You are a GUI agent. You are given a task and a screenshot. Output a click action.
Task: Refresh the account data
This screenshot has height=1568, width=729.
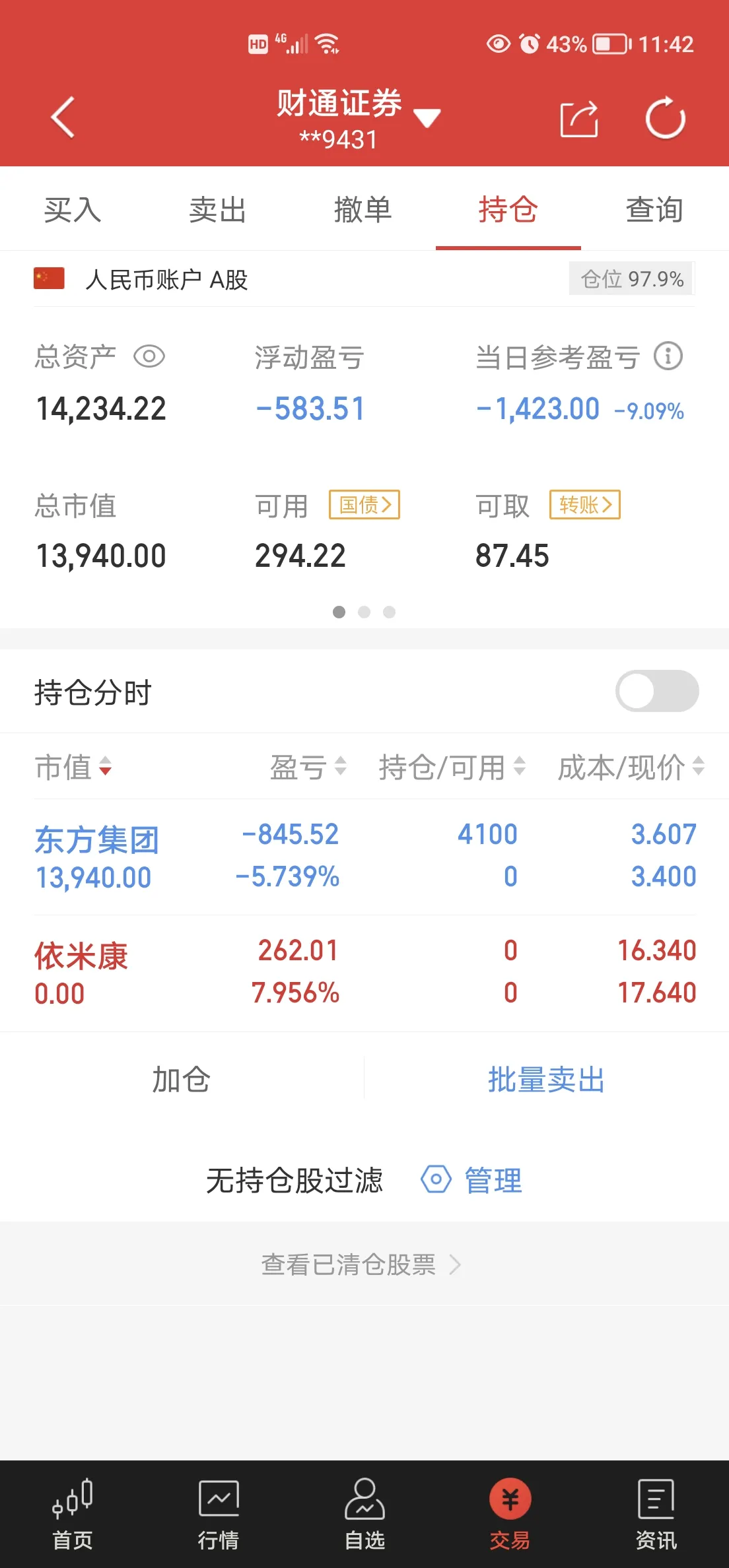pos(665,119)
